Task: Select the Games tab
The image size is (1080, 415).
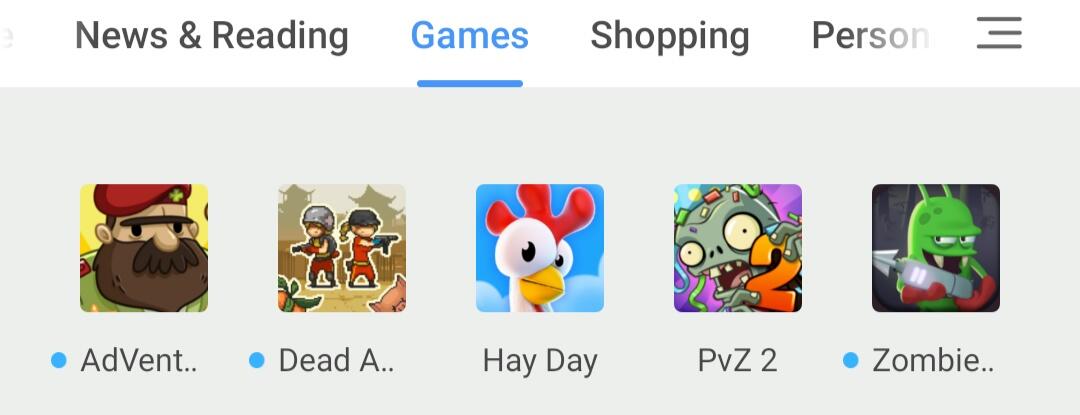Action: (x=469, y=37)
